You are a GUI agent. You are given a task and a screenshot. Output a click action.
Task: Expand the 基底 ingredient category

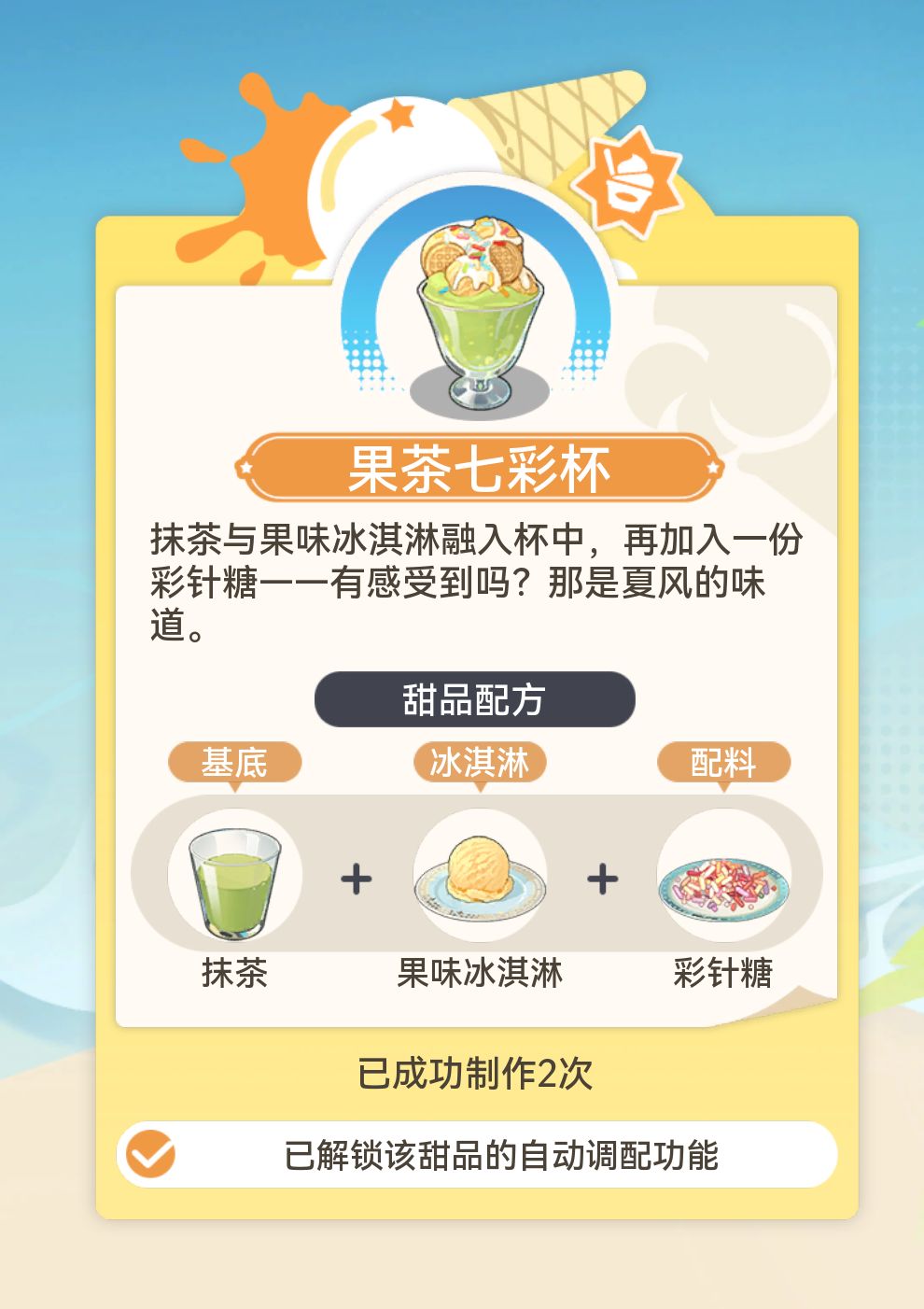(x=233, y=762)
